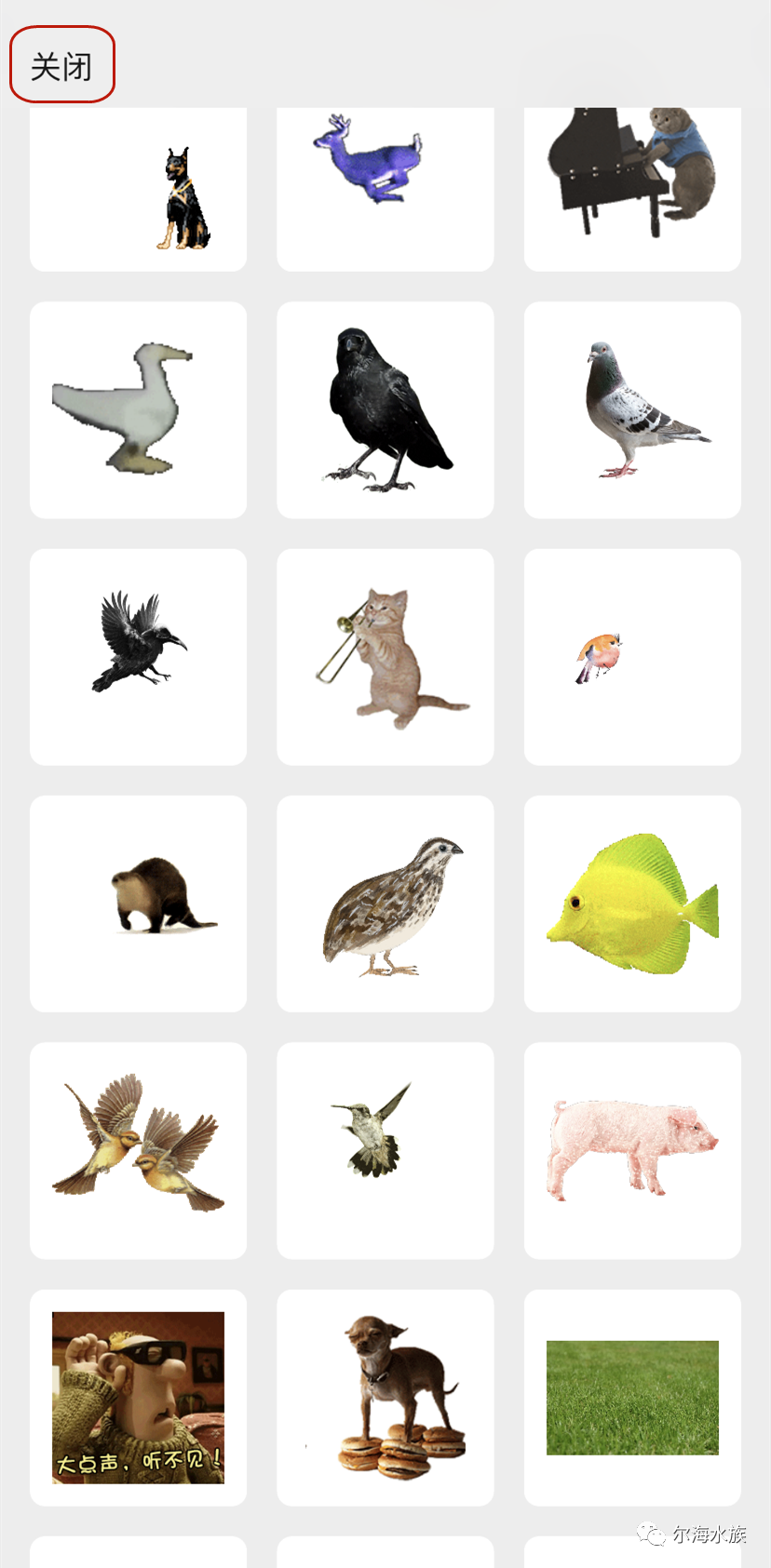Select the 大点声，听不见 meme sticker
The height and width of the screenshot is (1568, 771).
pyautogui.click(x=138, y=1398)
